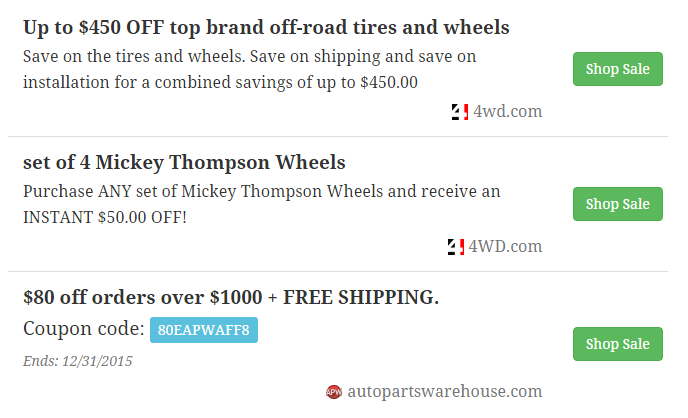
Task: Shop the $80 off orders sale
Action: pos(617,344)
